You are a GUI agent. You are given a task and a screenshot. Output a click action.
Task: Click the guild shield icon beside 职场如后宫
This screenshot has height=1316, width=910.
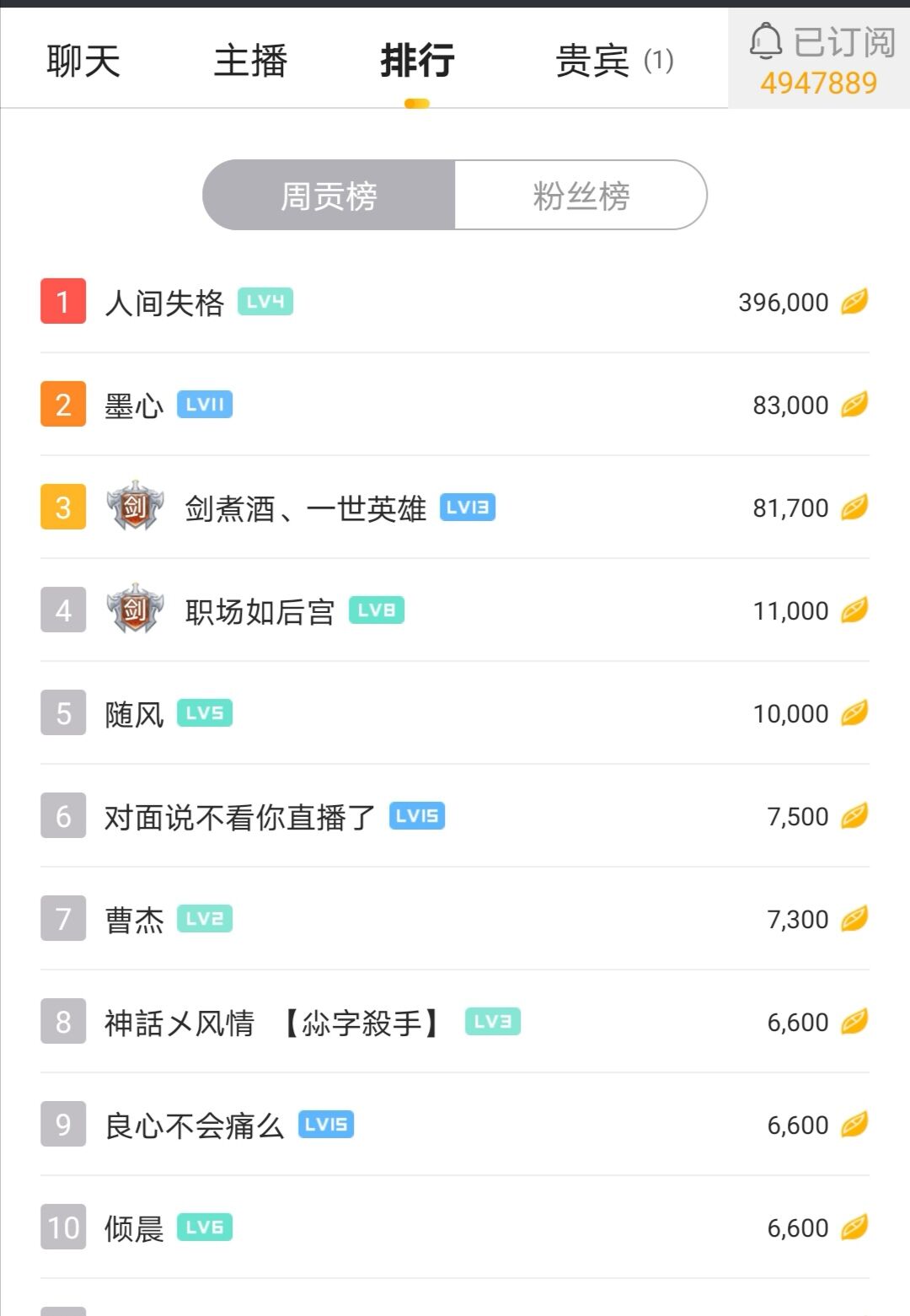point(135,610)
